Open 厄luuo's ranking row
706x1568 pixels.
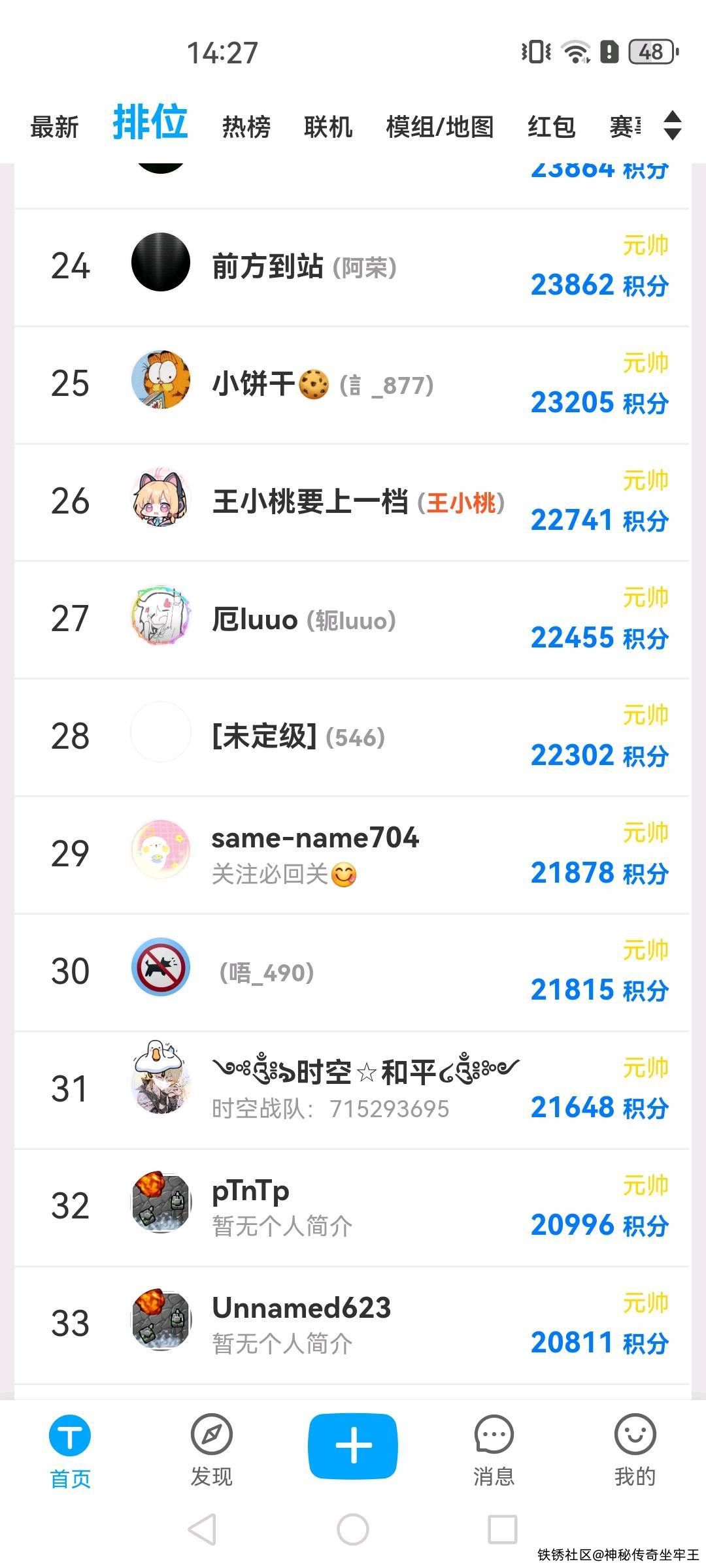353,620
